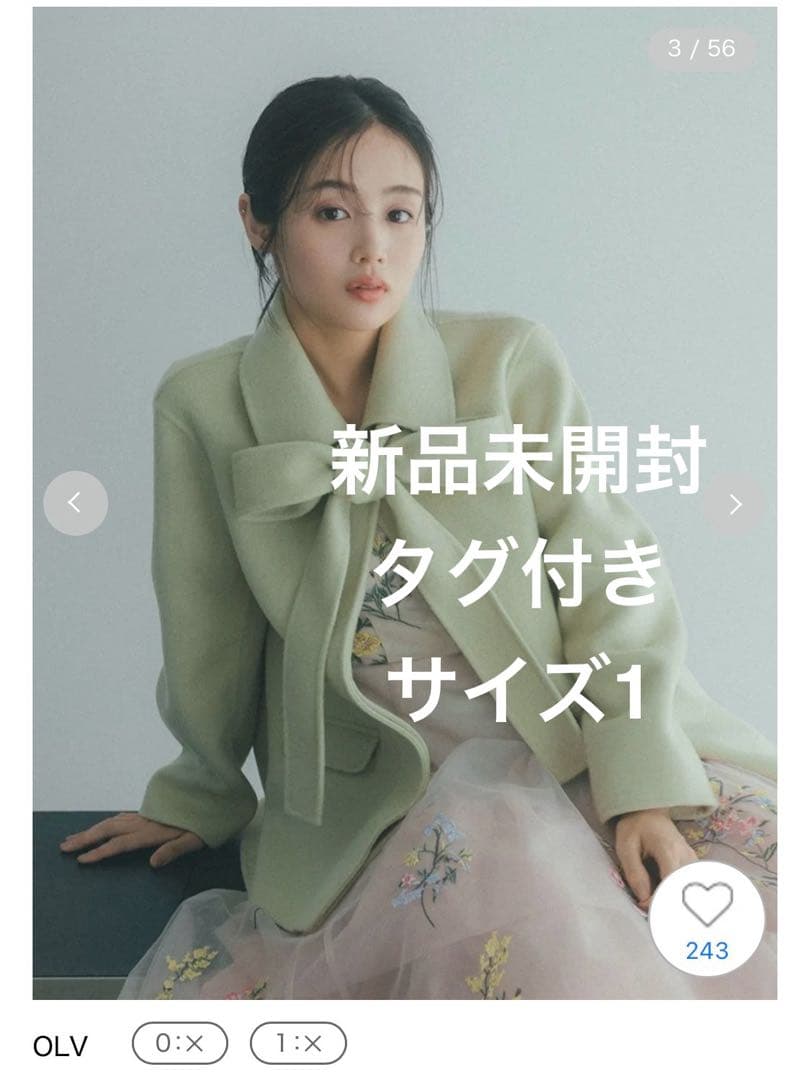Select the size 0 chip
The width and height of the screenshot is (810, 1080).
click(x=180, y=1044)
